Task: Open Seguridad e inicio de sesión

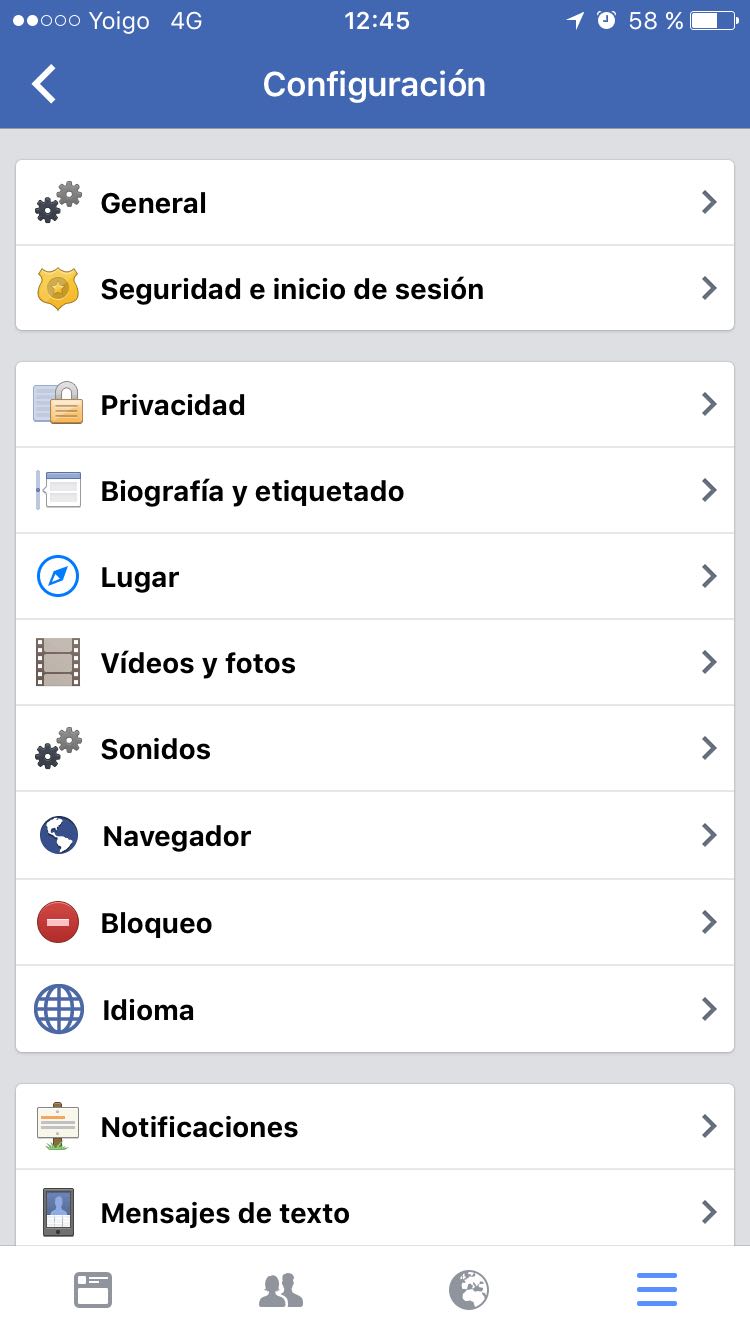Action: click(375, 289)
